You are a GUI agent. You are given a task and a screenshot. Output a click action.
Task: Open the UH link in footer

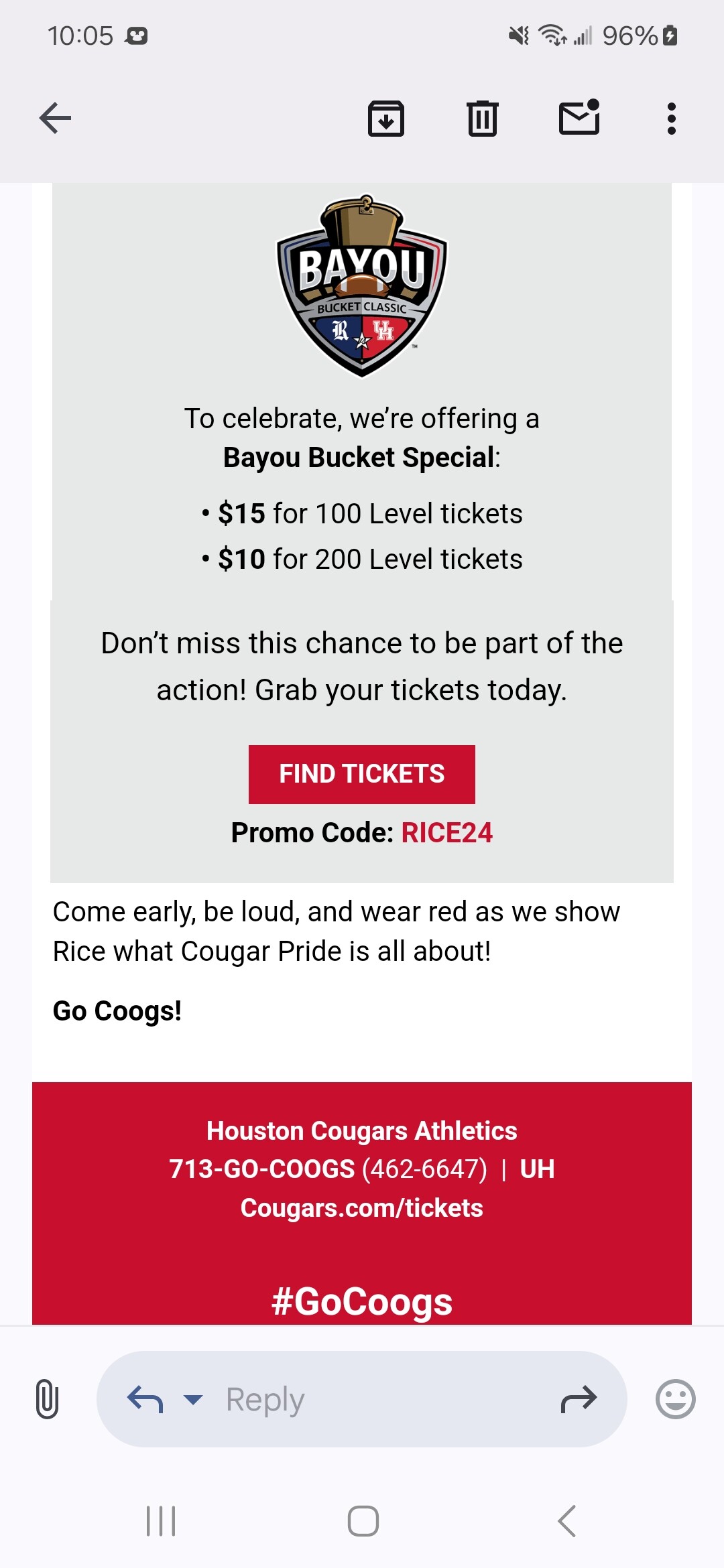pyautogui.click(x=538, y=1169)
